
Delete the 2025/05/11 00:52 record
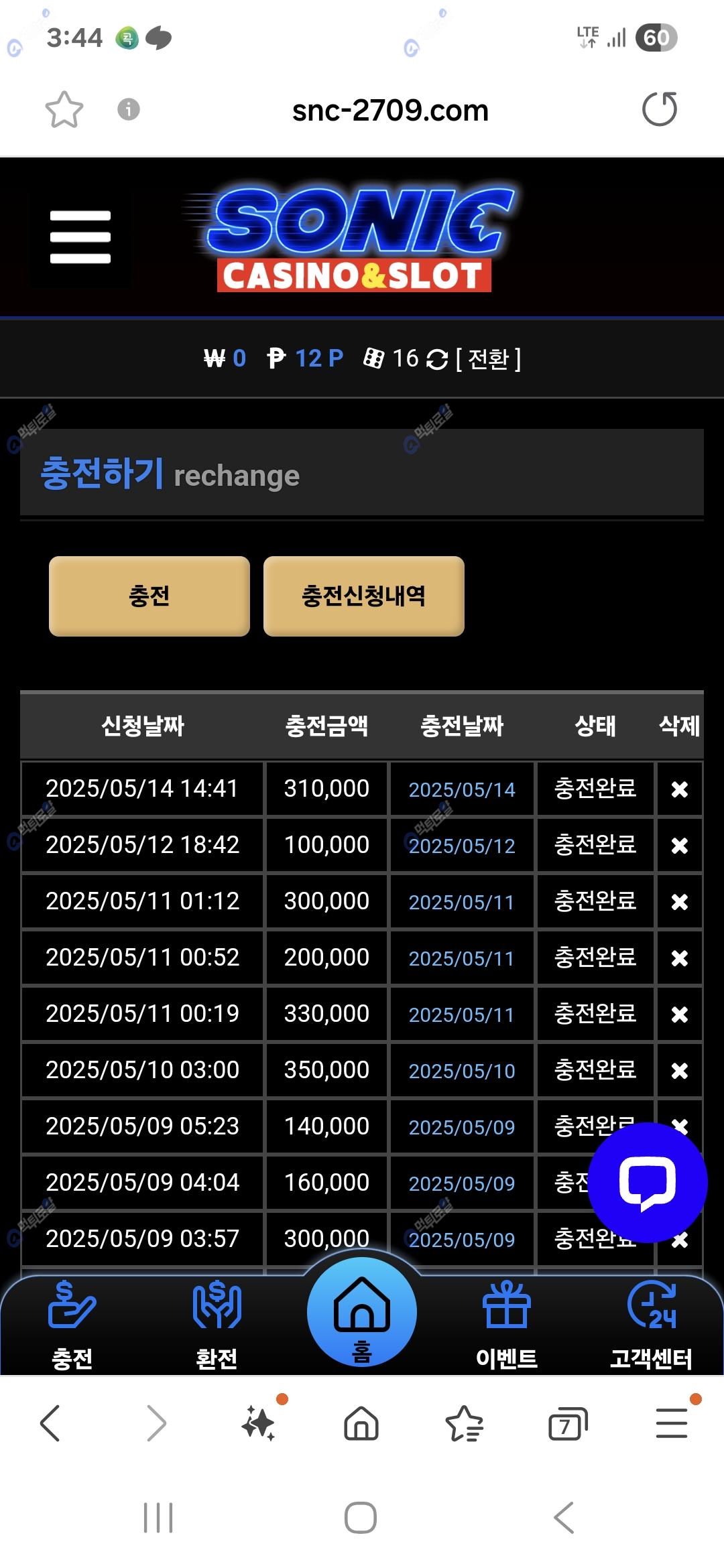point(679,958)
